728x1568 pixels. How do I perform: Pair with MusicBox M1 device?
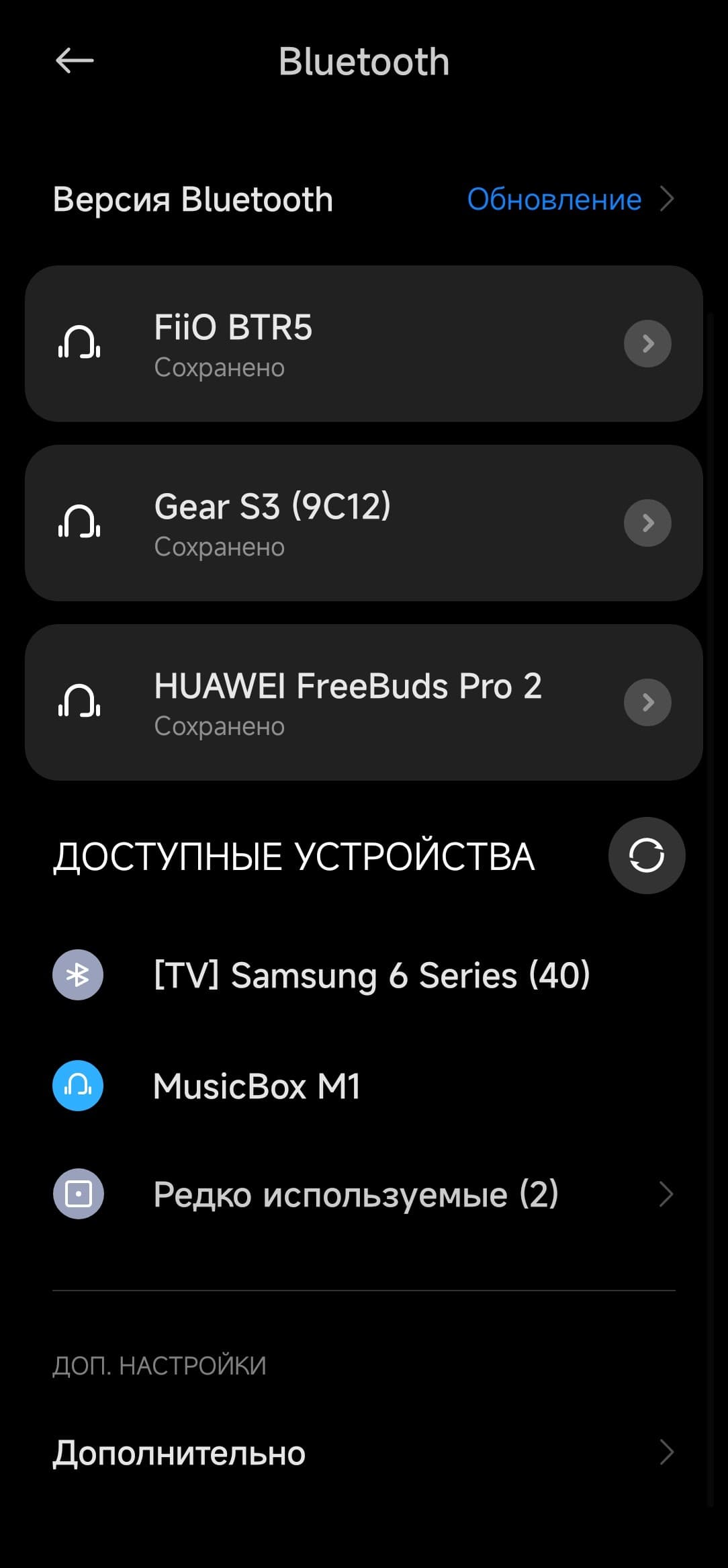(257, 1086)
